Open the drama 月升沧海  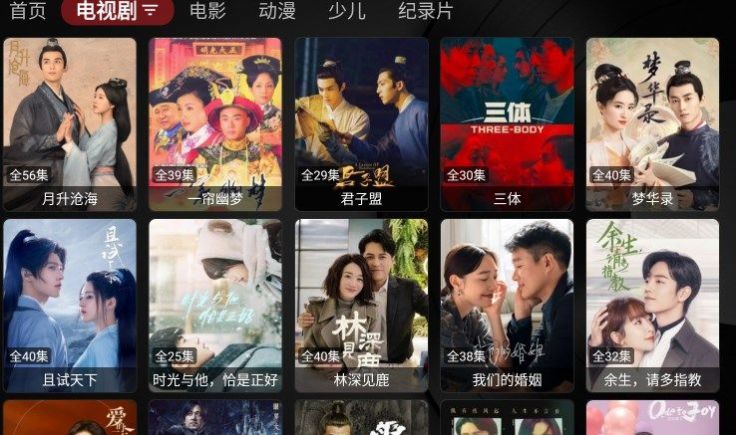[70, 123]
